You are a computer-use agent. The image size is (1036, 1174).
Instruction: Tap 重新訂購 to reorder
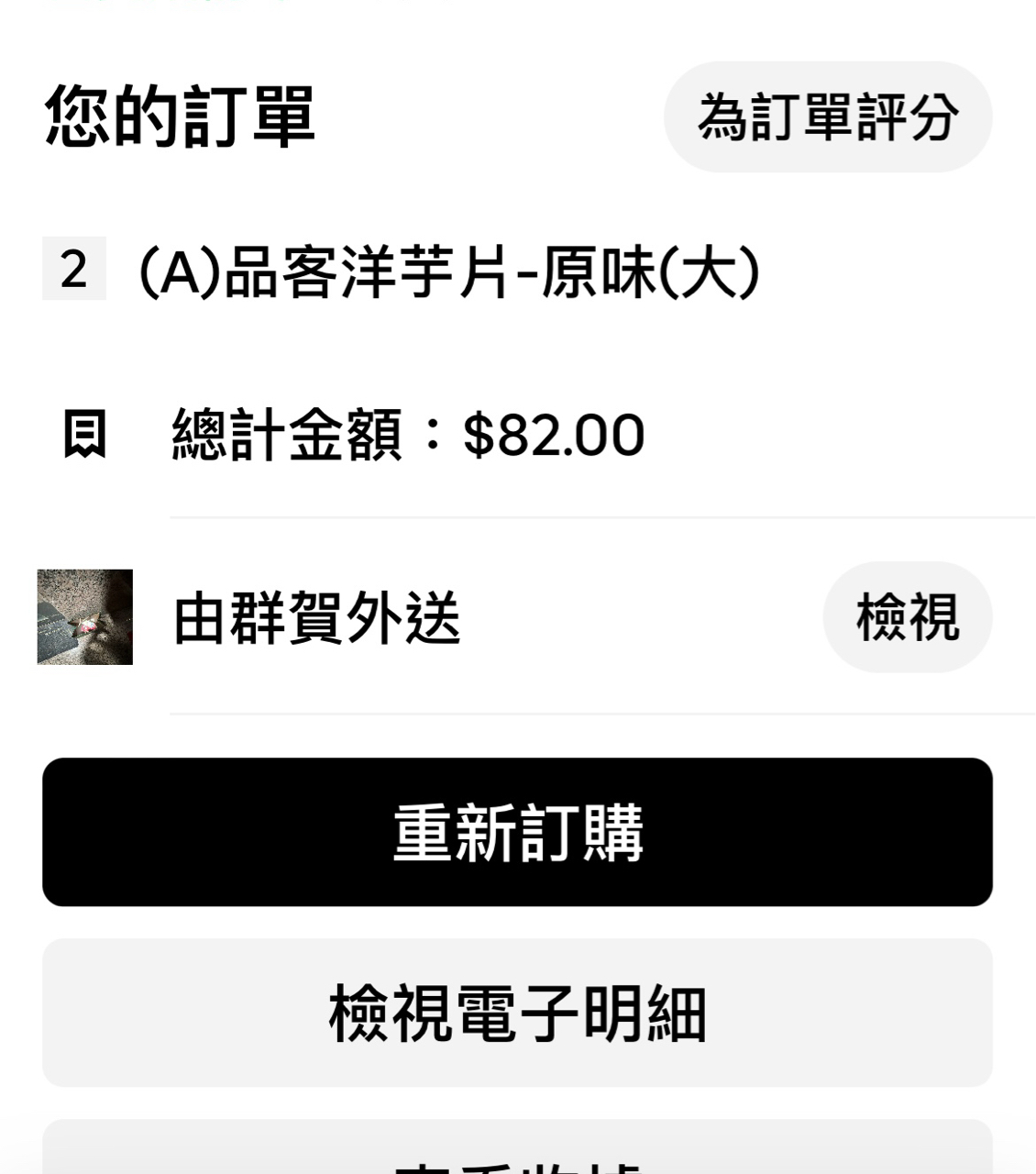(x=517, y=832)
